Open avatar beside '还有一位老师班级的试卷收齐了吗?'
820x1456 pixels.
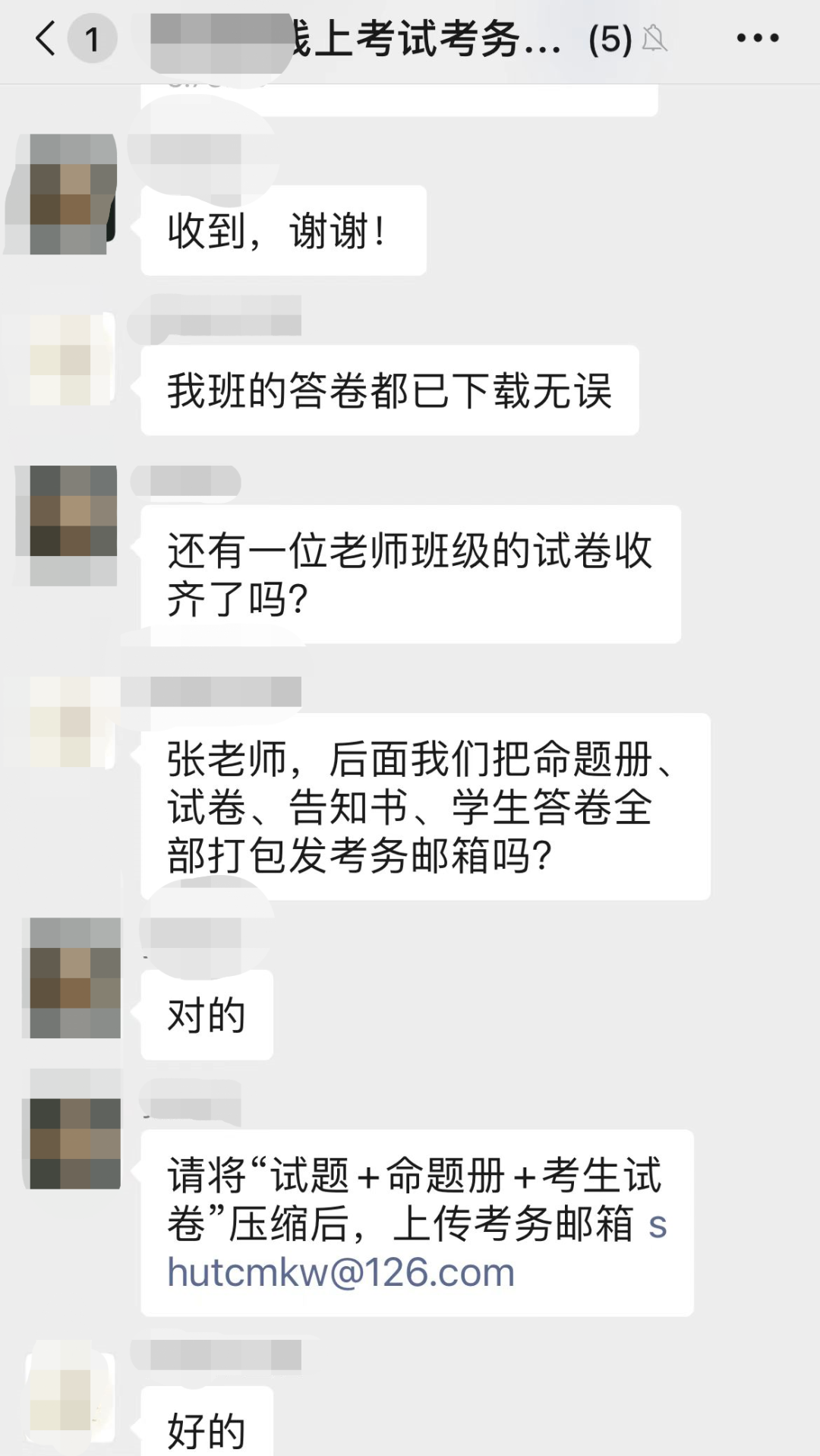click(x=74, y=526)
